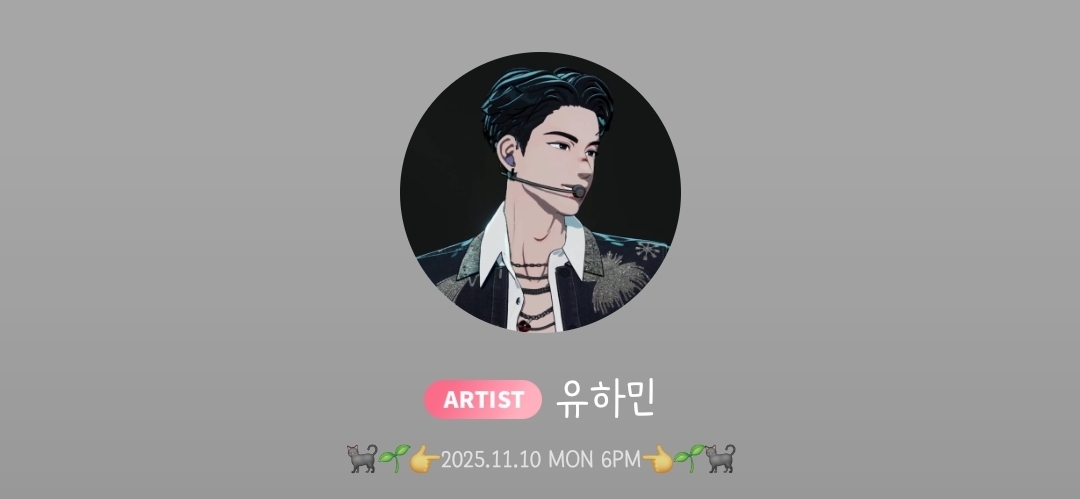Open 유하민's profile picture
Viewport: 1080px width, 499px height.
(x=540, y=192)
